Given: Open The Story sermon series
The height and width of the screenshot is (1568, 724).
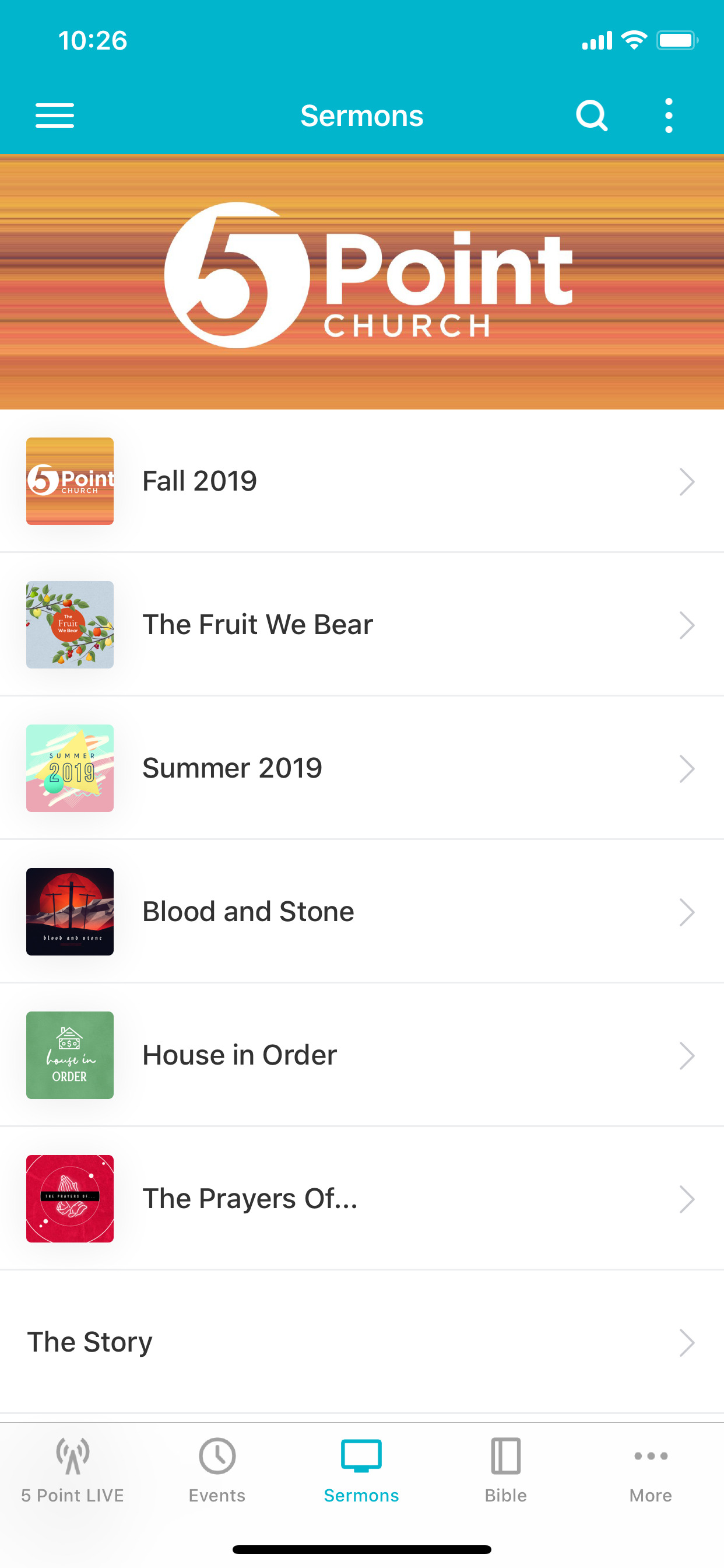Looking at the screenshot, I should point(362,1342).
